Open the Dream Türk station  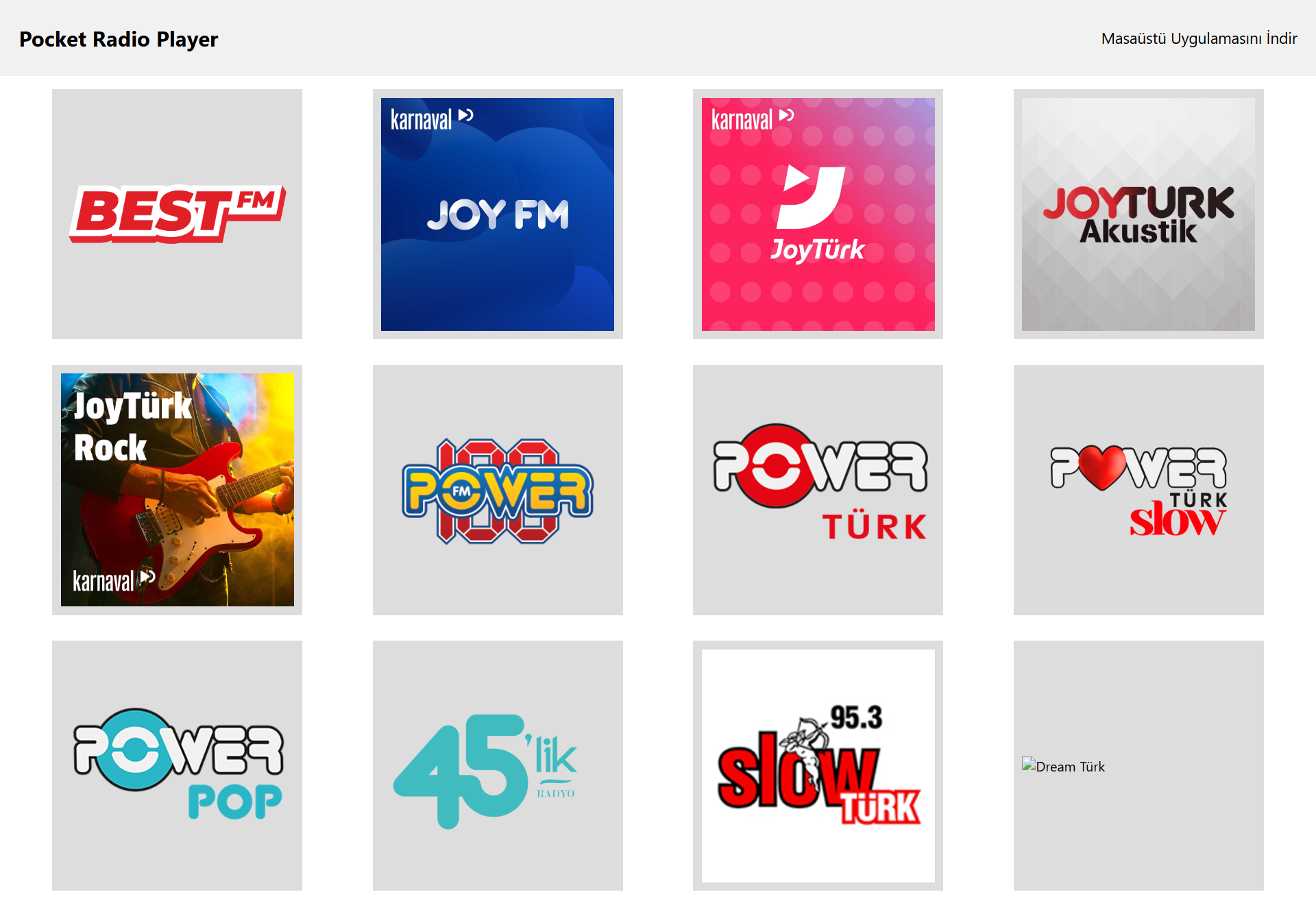(x=1138, y=765)
